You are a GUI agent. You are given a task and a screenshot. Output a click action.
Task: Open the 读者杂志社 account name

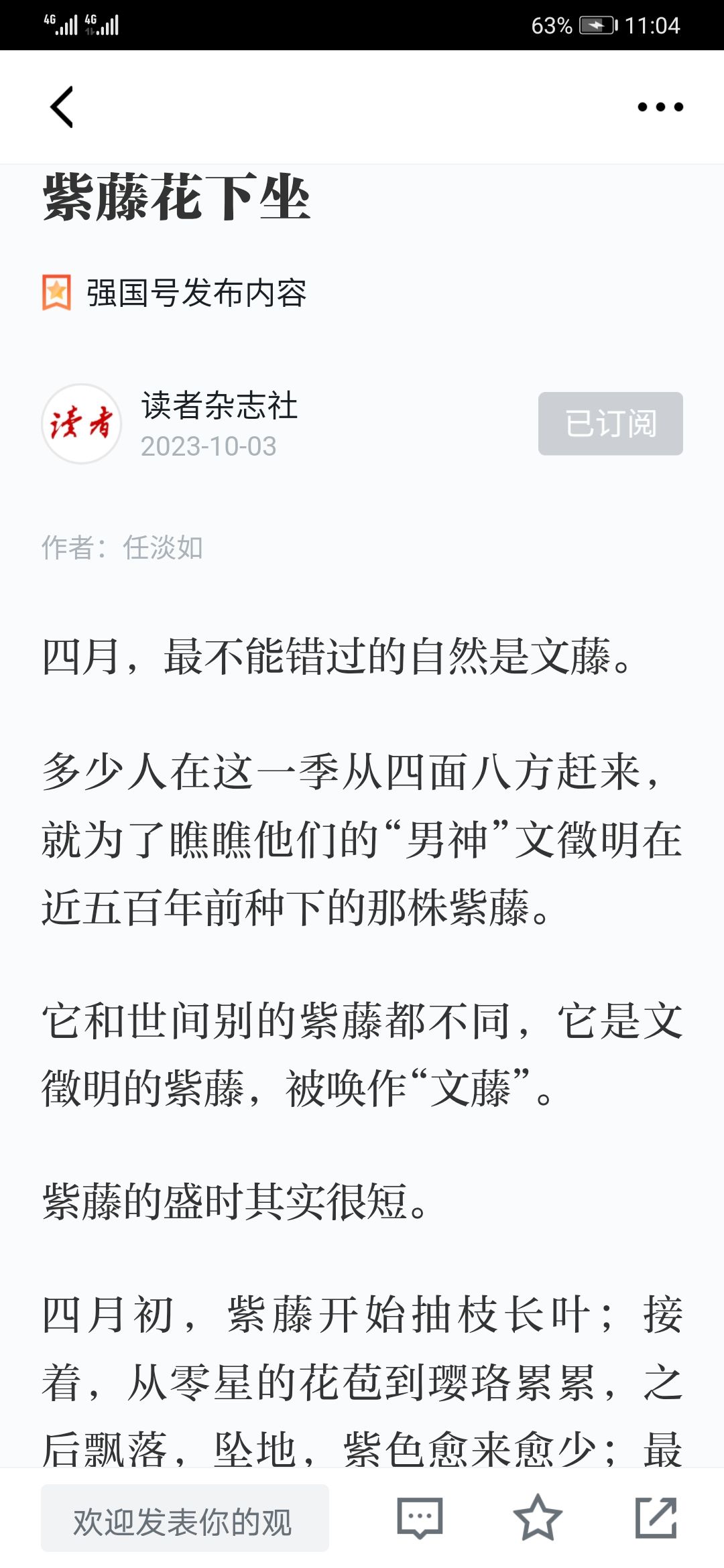pyautogui.click(x=219, y=405)
